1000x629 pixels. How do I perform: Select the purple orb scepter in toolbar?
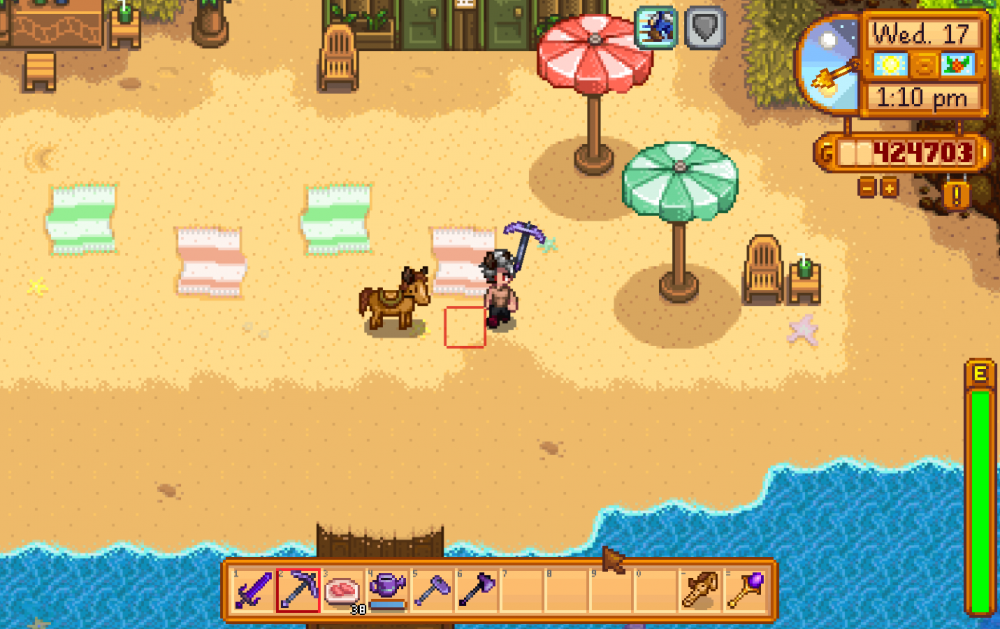pos(743,590)
